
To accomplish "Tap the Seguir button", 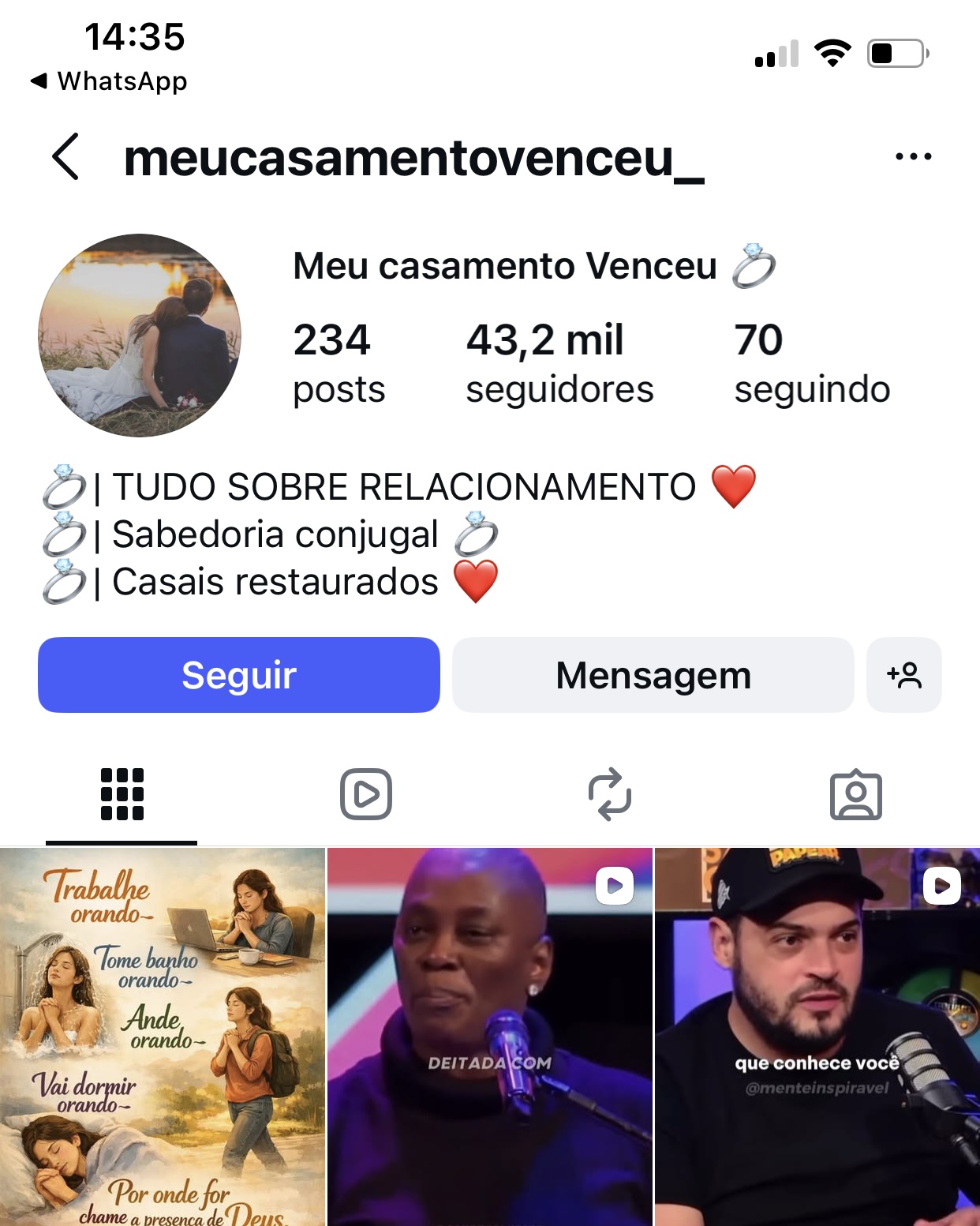I will click(238, 675).
